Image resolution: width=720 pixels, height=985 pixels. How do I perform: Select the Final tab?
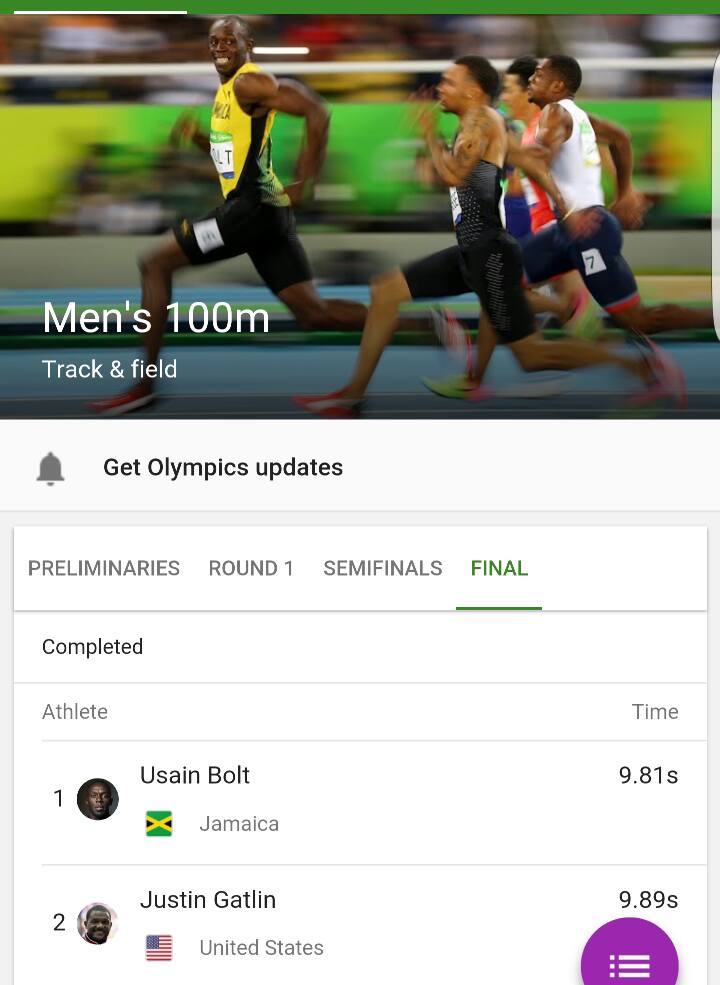pyautogui.click(x=499, y=568)
